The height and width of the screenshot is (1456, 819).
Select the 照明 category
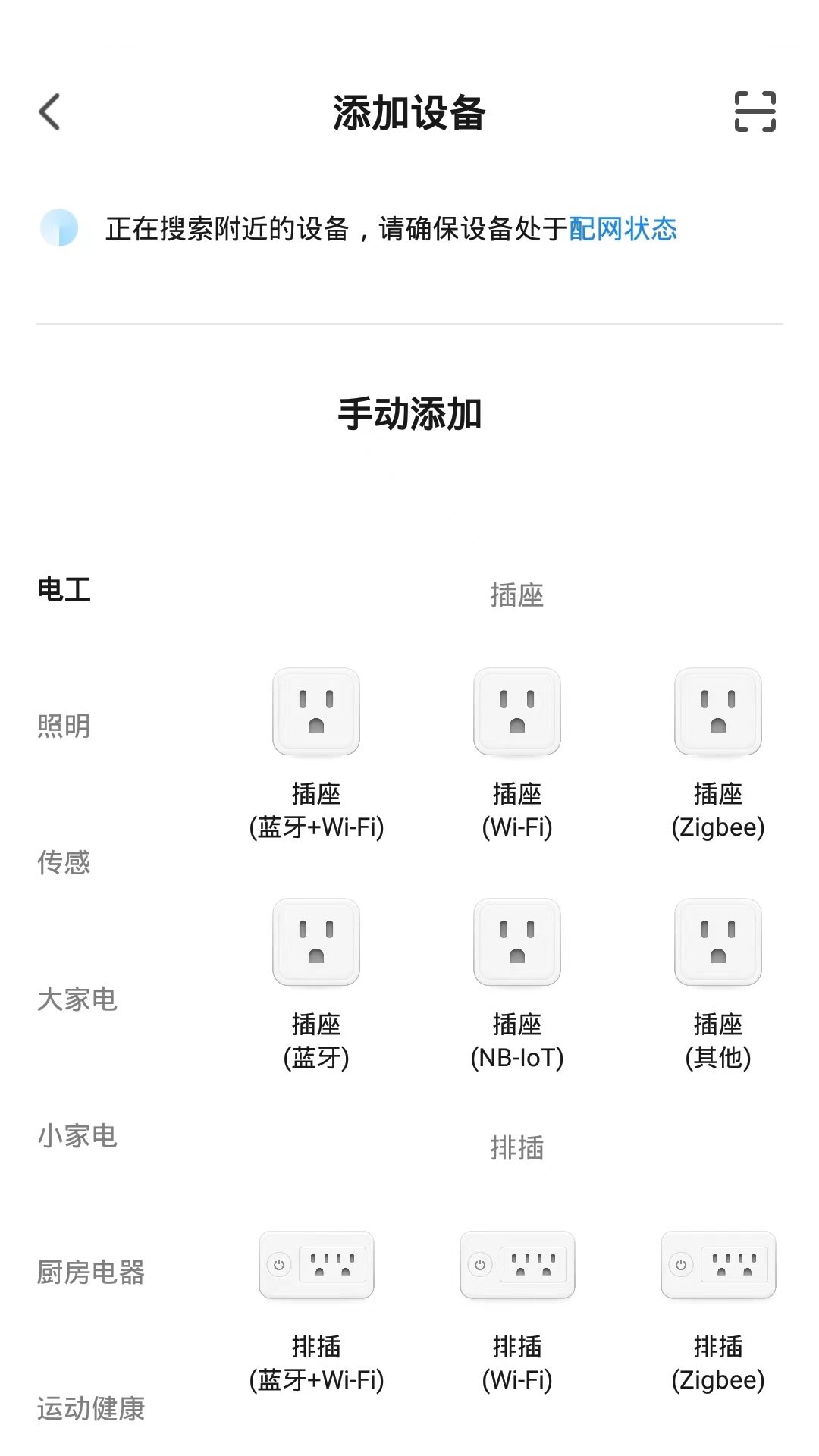pos(64,726)
